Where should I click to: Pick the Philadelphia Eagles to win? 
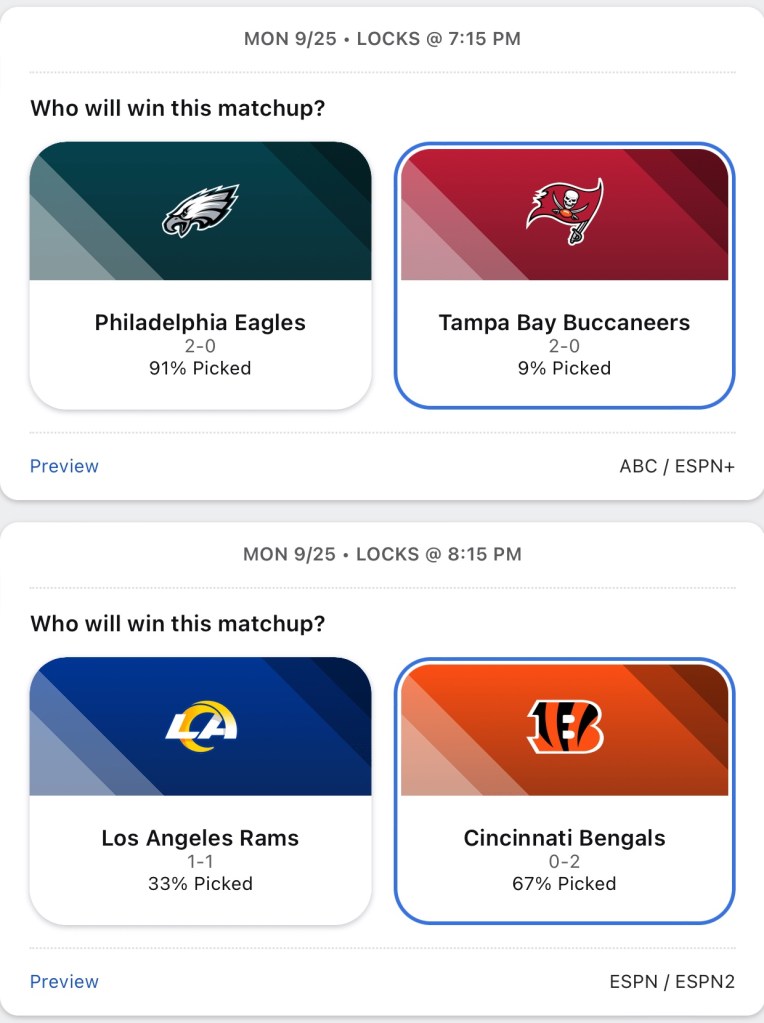tap(200, 275)
